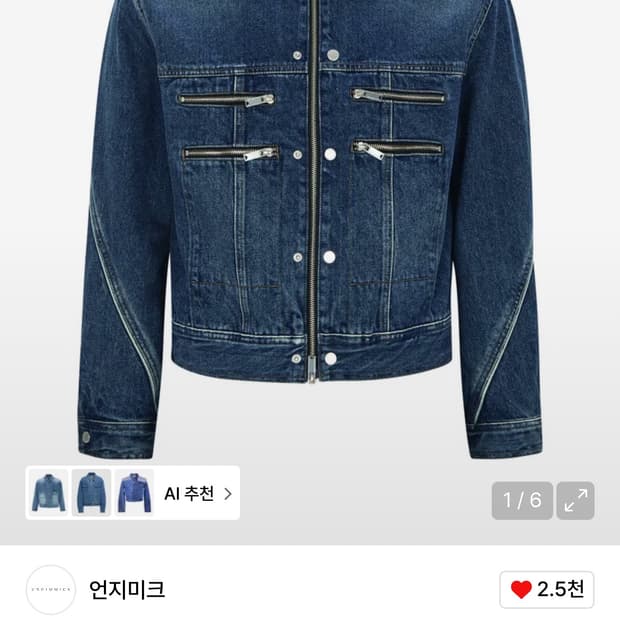This screenshot has height=620, width=620.
Task: Open the denim jacket product photo
Action: coord(310,230)
